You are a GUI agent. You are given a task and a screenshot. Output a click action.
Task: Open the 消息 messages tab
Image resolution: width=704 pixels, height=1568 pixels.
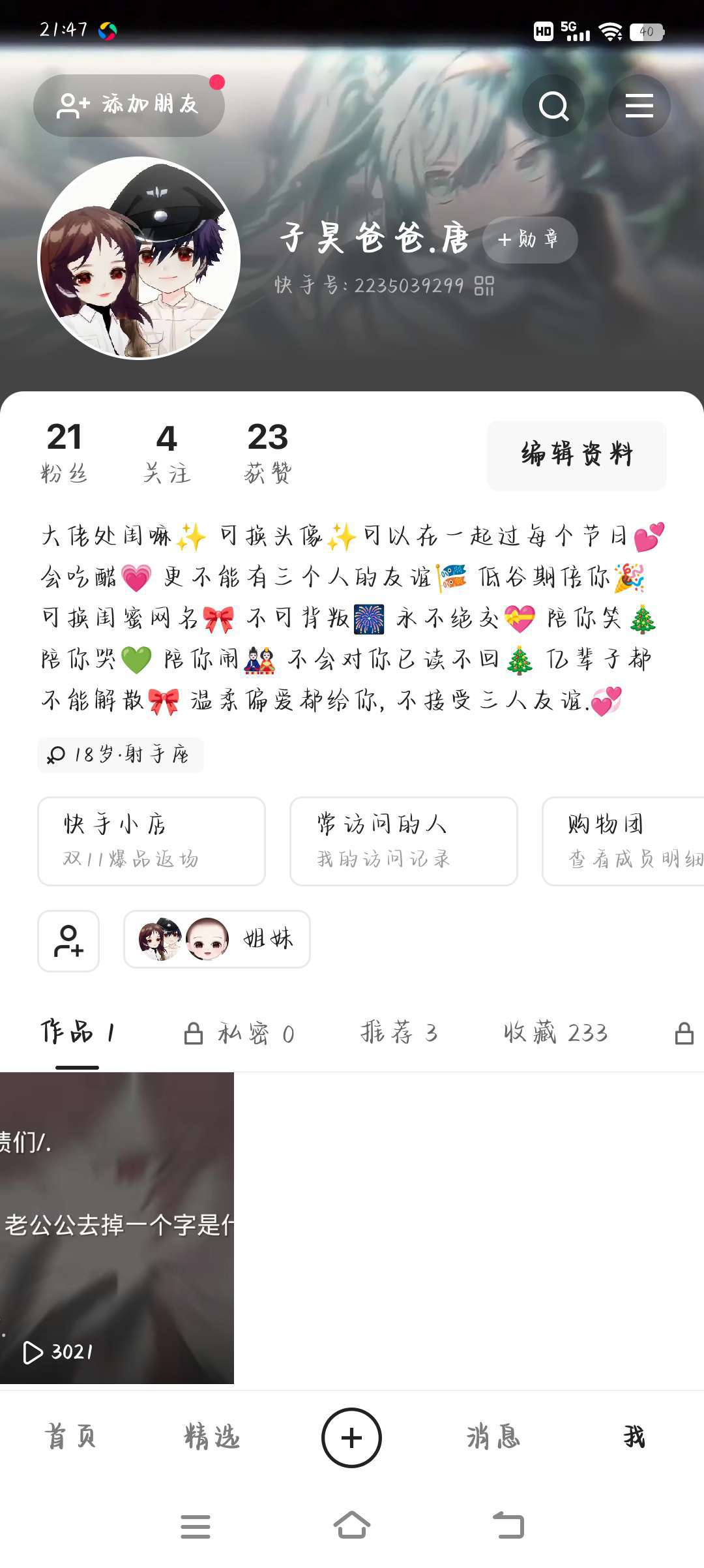coord(493,1437)
